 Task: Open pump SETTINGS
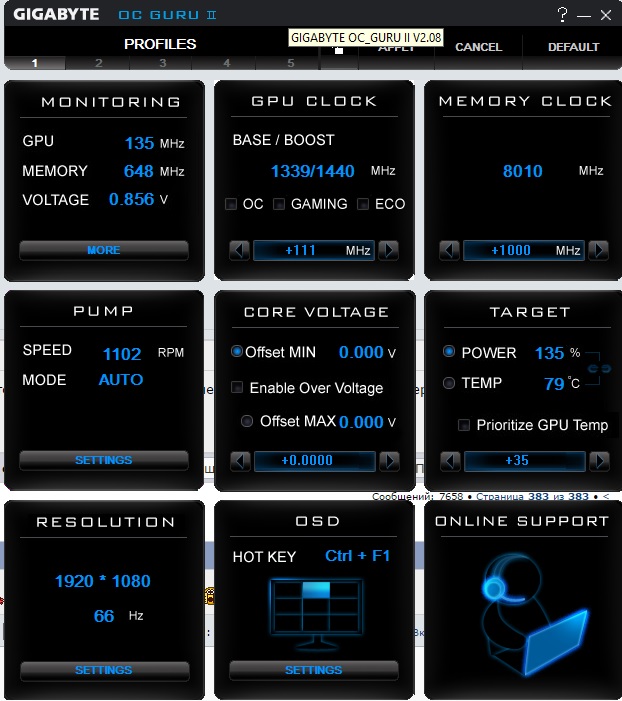103,460
